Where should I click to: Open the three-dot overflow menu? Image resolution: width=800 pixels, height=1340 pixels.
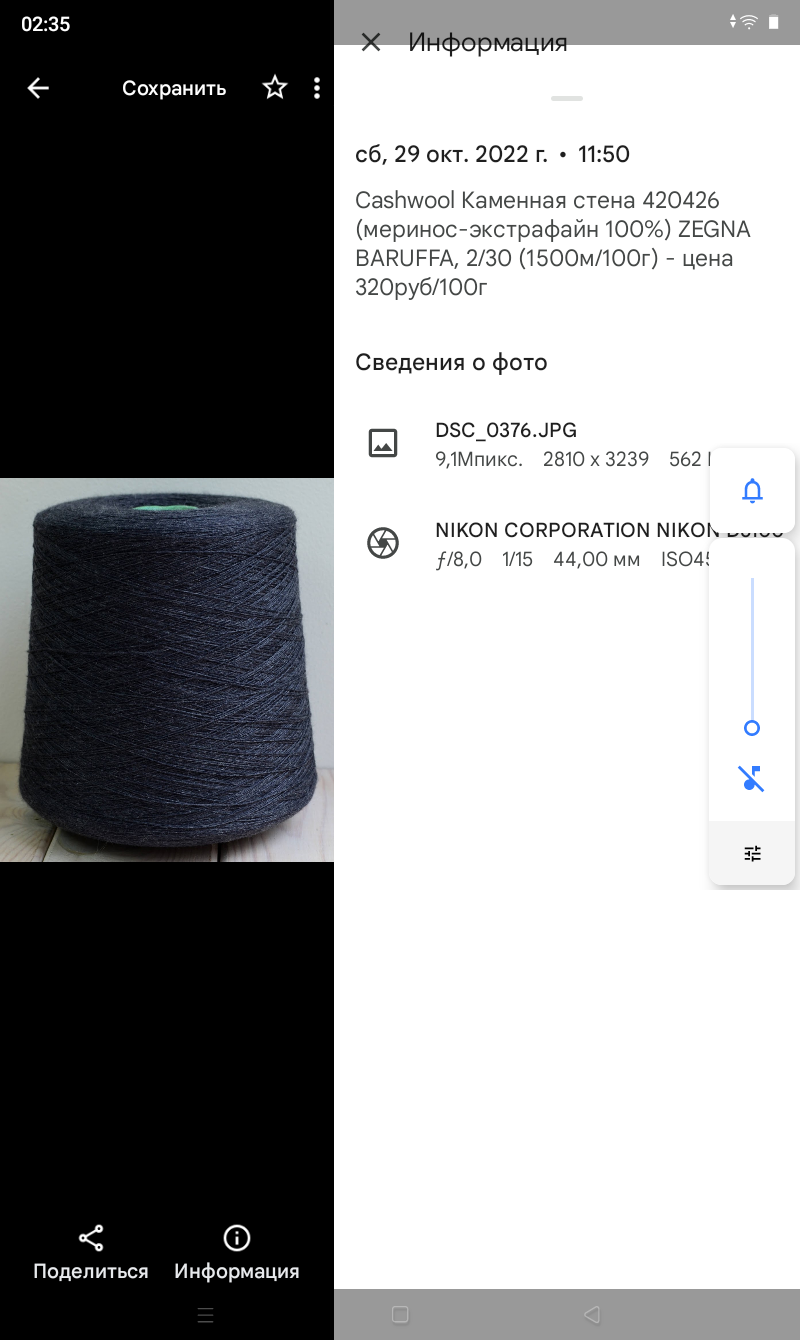click(317, 88)
